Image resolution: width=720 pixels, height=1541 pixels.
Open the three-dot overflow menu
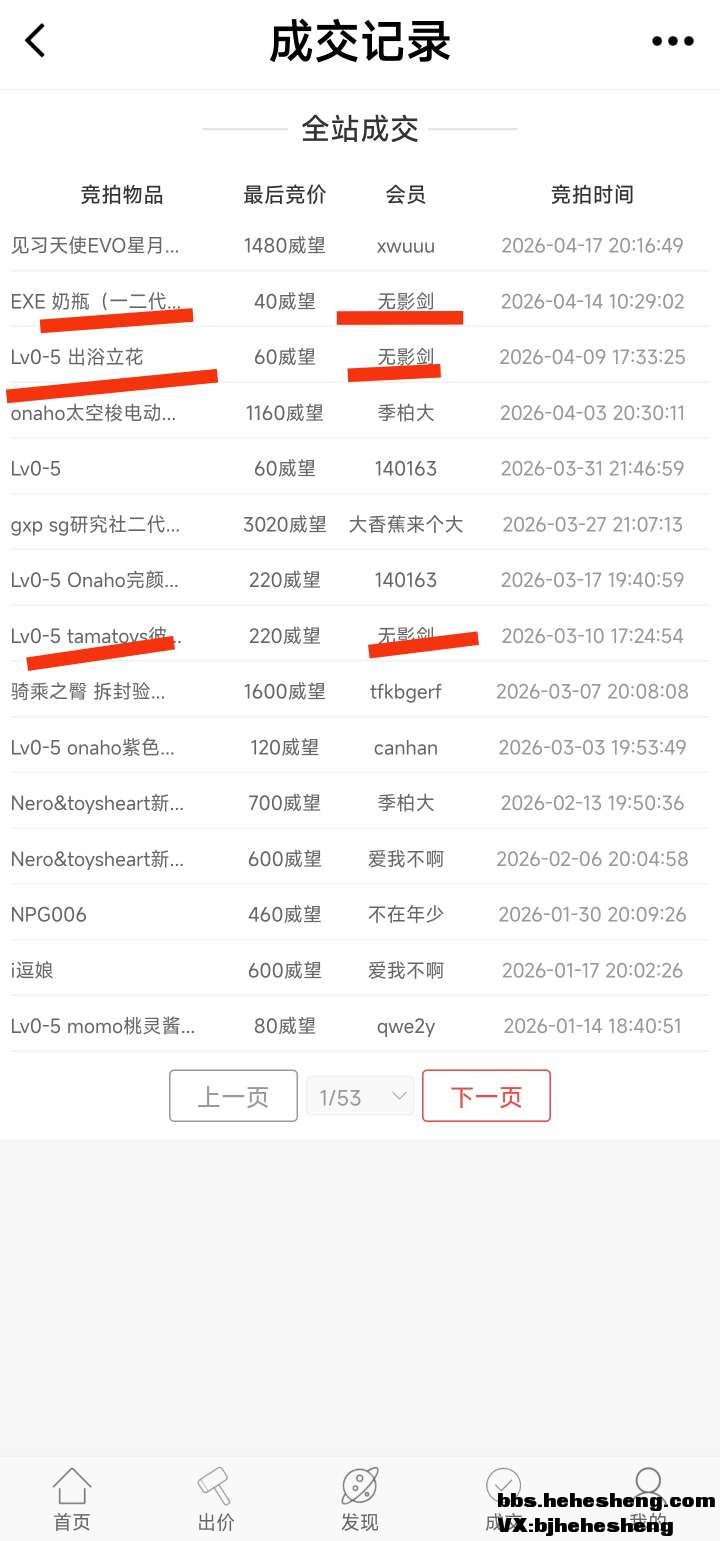672,42
